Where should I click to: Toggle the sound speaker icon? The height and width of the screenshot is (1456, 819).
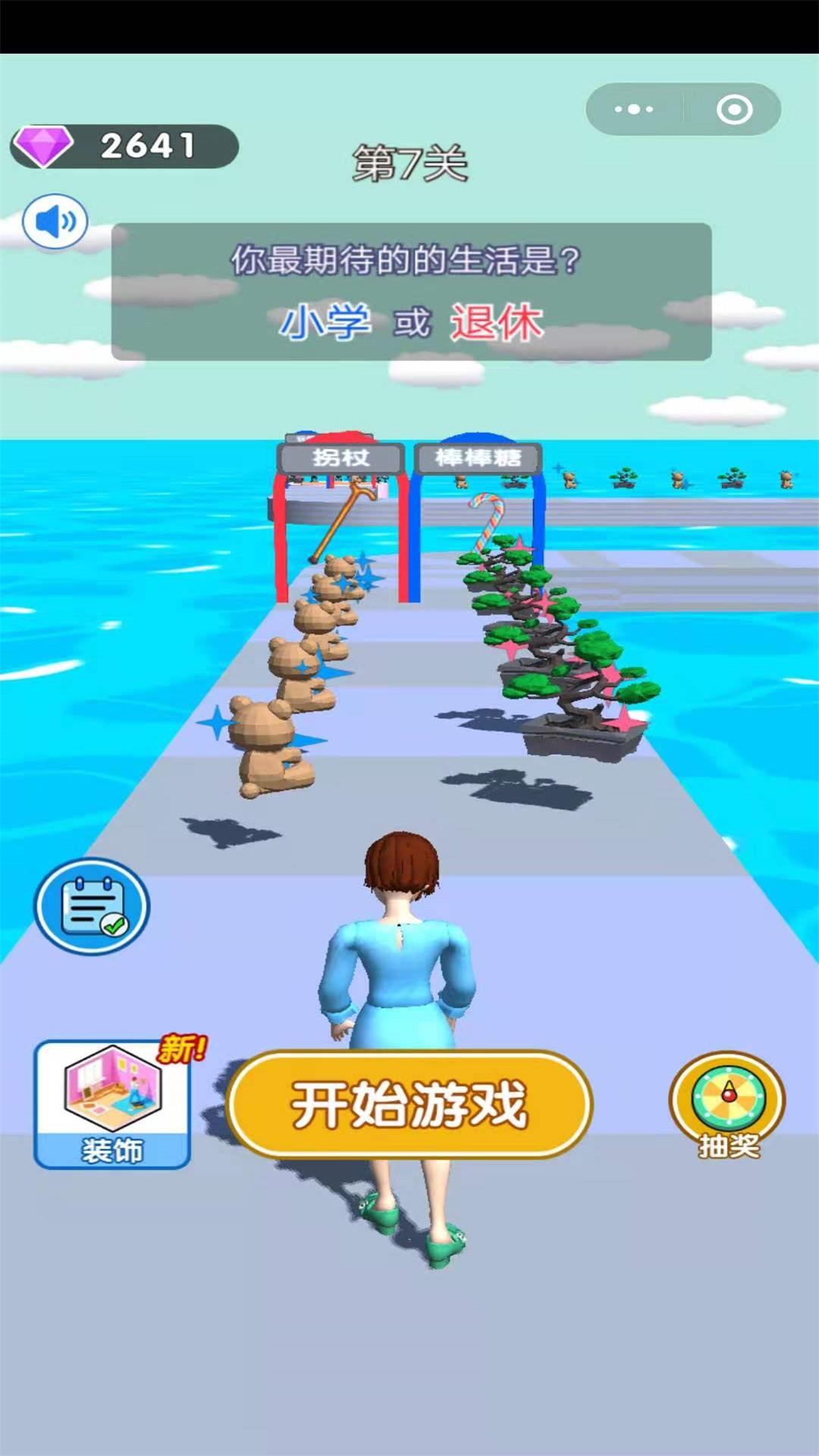click(x=55, y=222)
